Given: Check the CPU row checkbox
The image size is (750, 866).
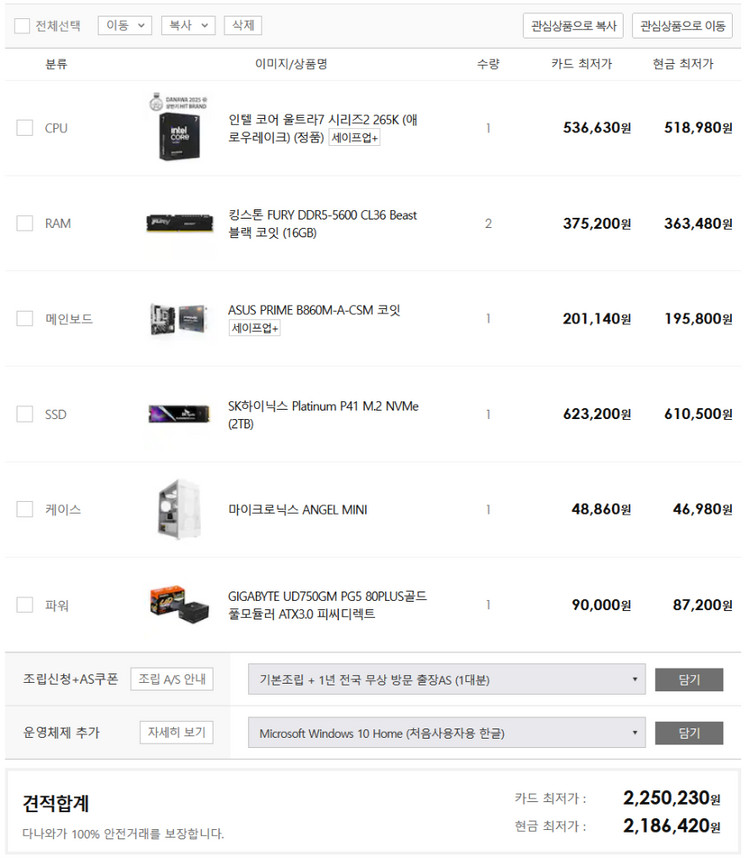Looking at the screenshot, I should point(24,128).
